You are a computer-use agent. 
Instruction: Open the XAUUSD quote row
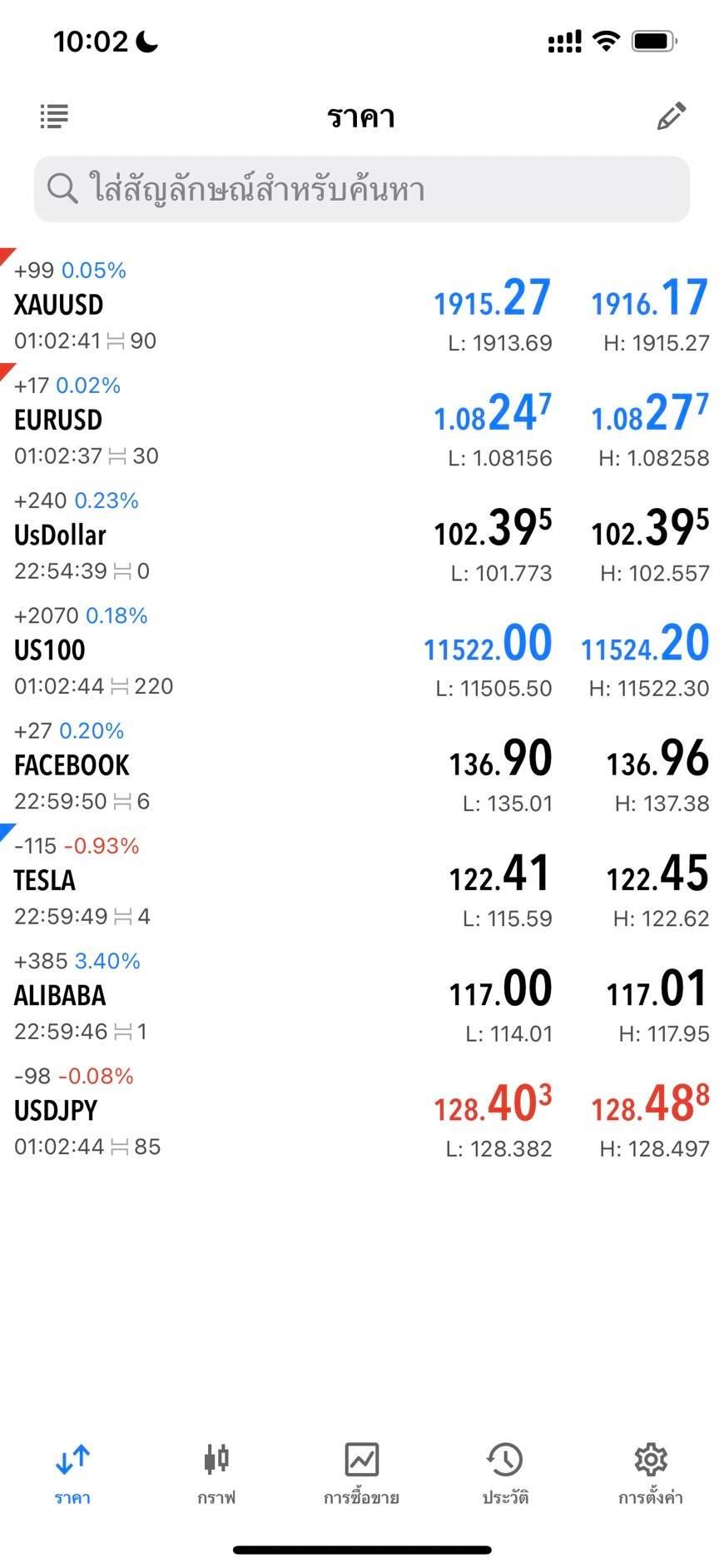362,305
